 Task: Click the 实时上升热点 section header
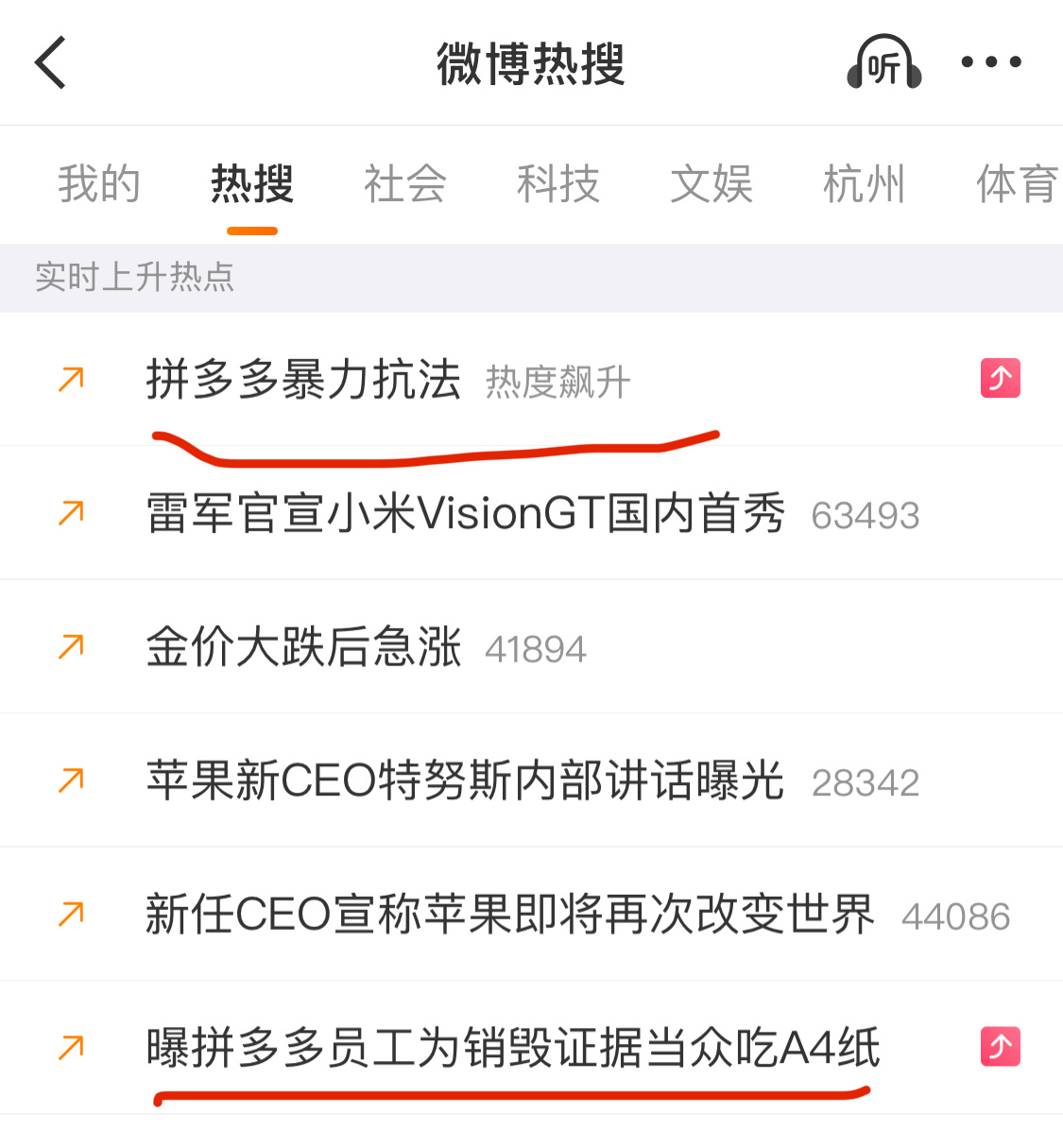[134, 278]
